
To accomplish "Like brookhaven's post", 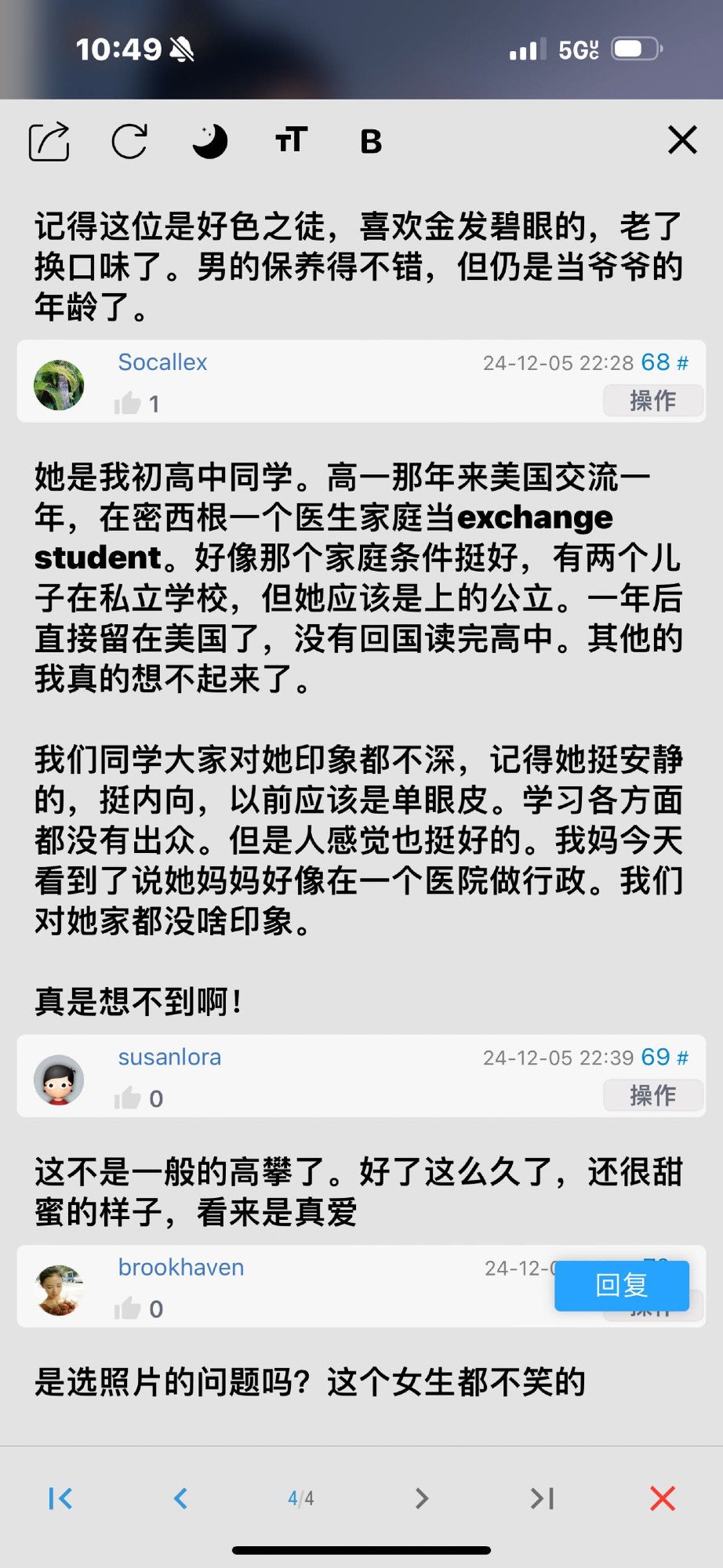I will 128,1308.
